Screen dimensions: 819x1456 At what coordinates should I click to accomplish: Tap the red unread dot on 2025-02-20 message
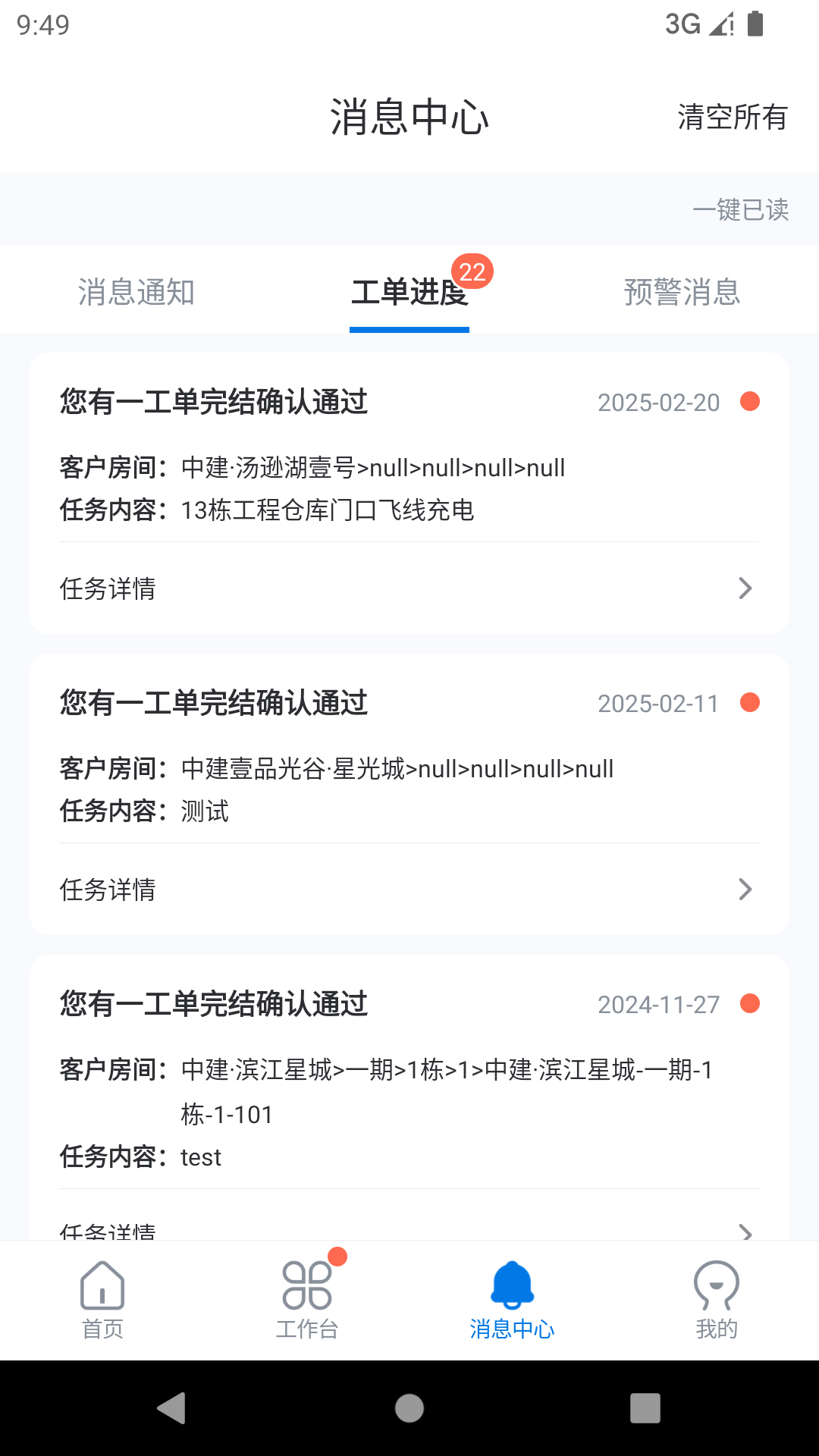pyautogui.click(x=750, y=403)
